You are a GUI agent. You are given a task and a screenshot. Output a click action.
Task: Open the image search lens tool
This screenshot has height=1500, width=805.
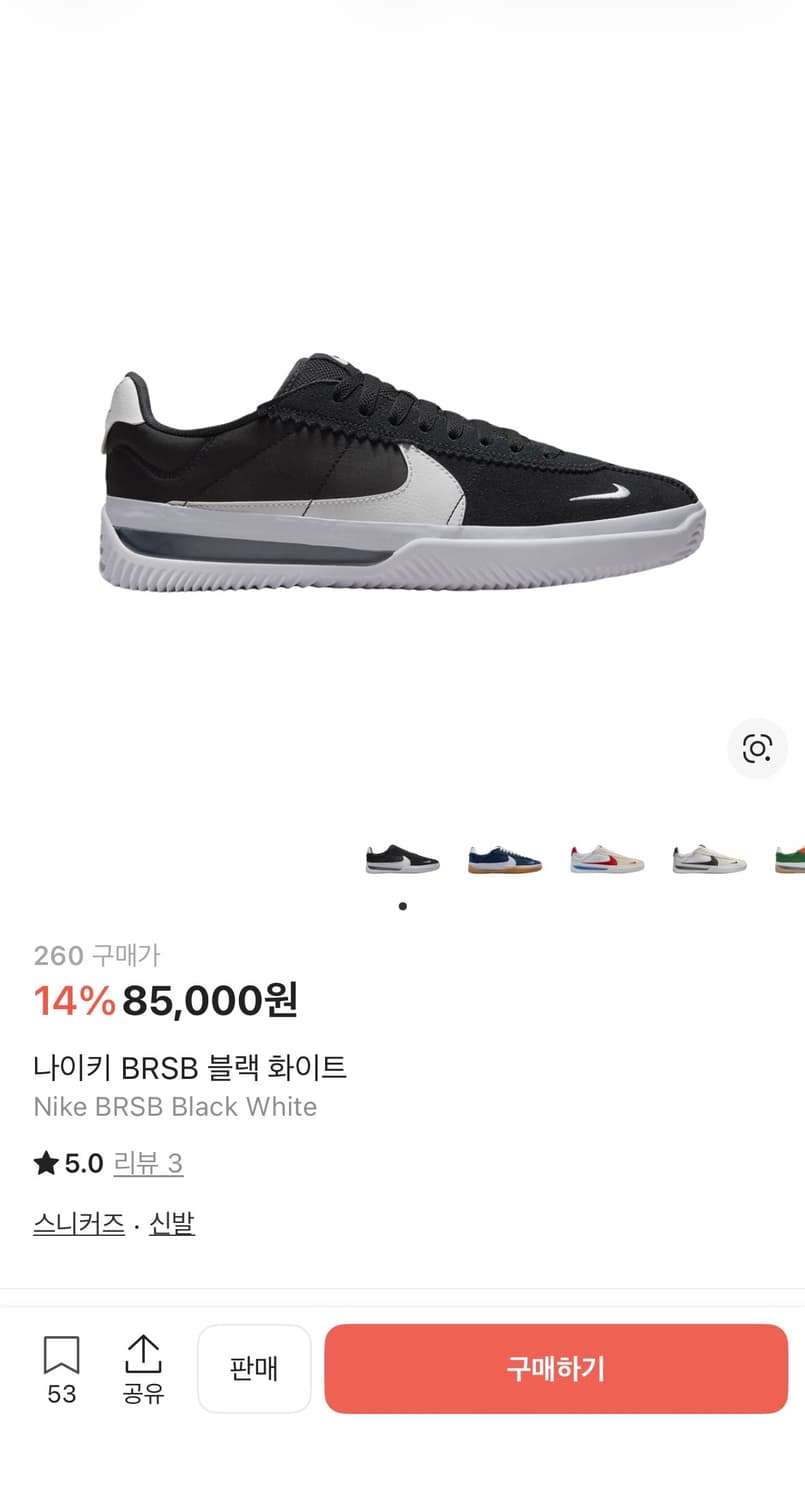pyautogui.click(x=757, y=748)
